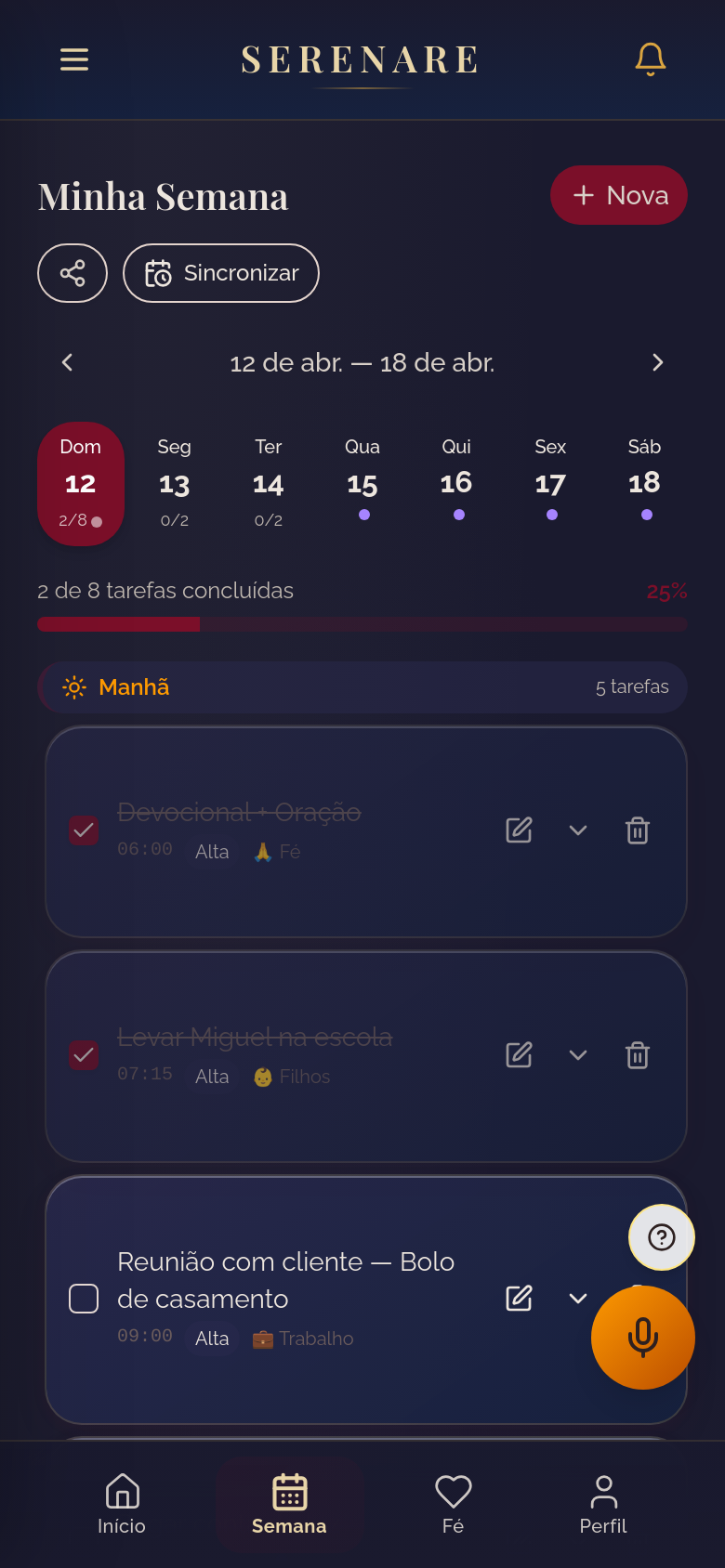Screen dimensions: 725x1568
Task: Open the help question mark button
Action: [x=662, y=1237]
